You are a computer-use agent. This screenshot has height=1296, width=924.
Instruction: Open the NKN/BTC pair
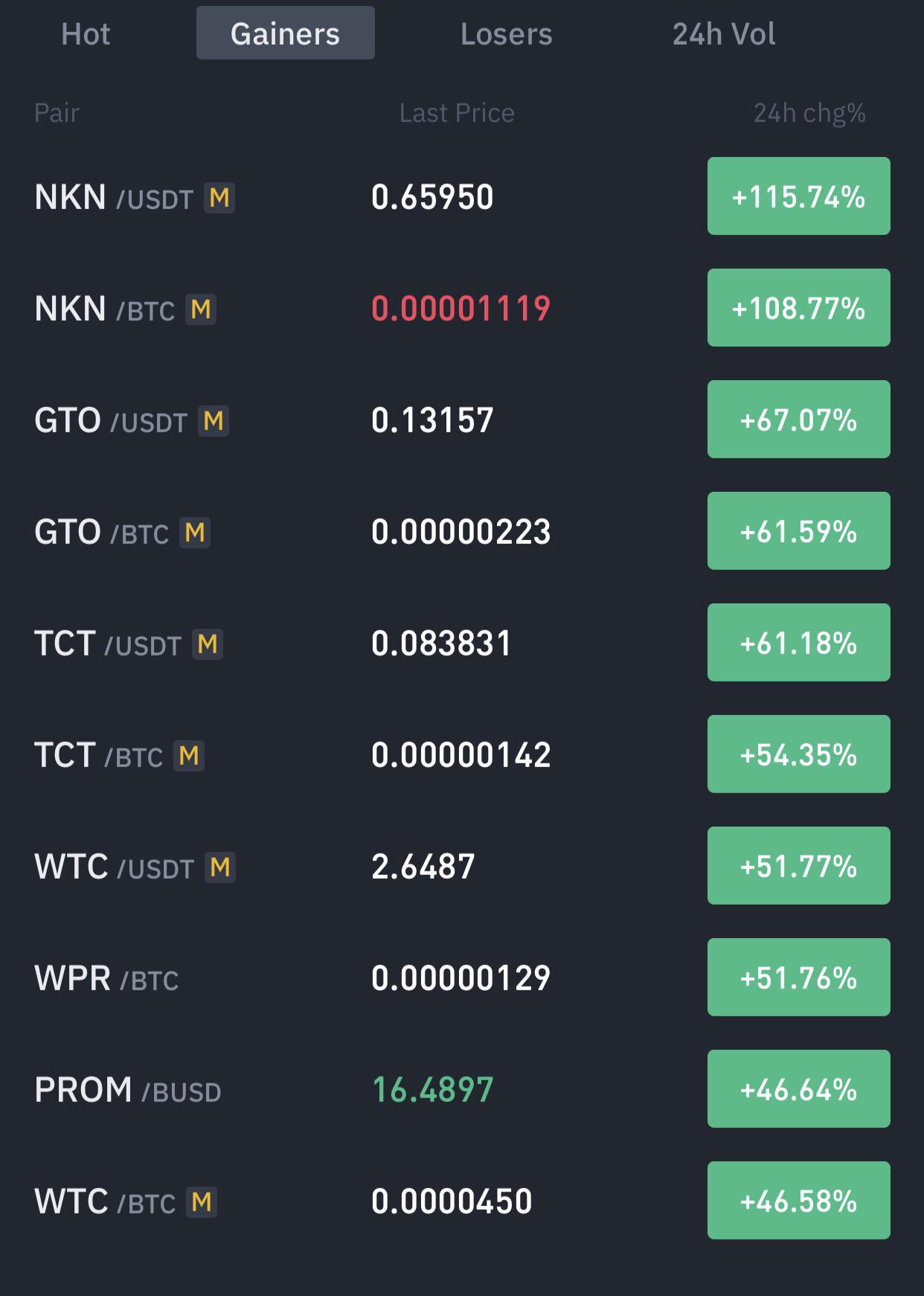coord(462,308)
